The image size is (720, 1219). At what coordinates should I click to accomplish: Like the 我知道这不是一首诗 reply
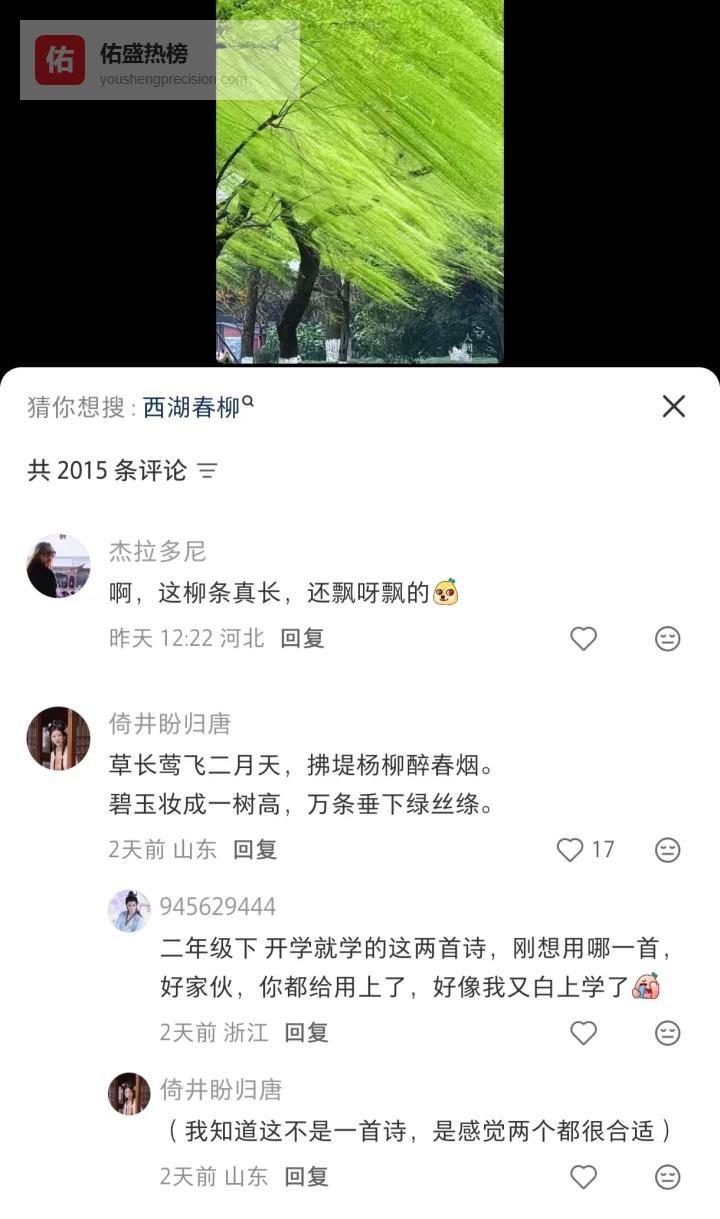coord(583,1176)
